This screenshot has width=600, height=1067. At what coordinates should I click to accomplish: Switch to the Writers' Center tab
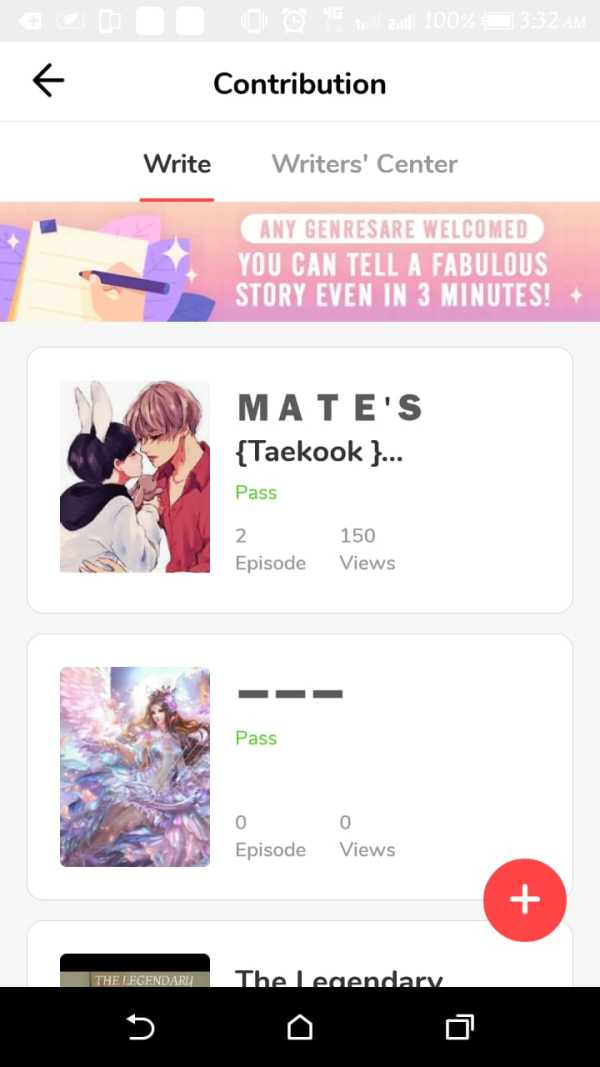pos(364,164)
